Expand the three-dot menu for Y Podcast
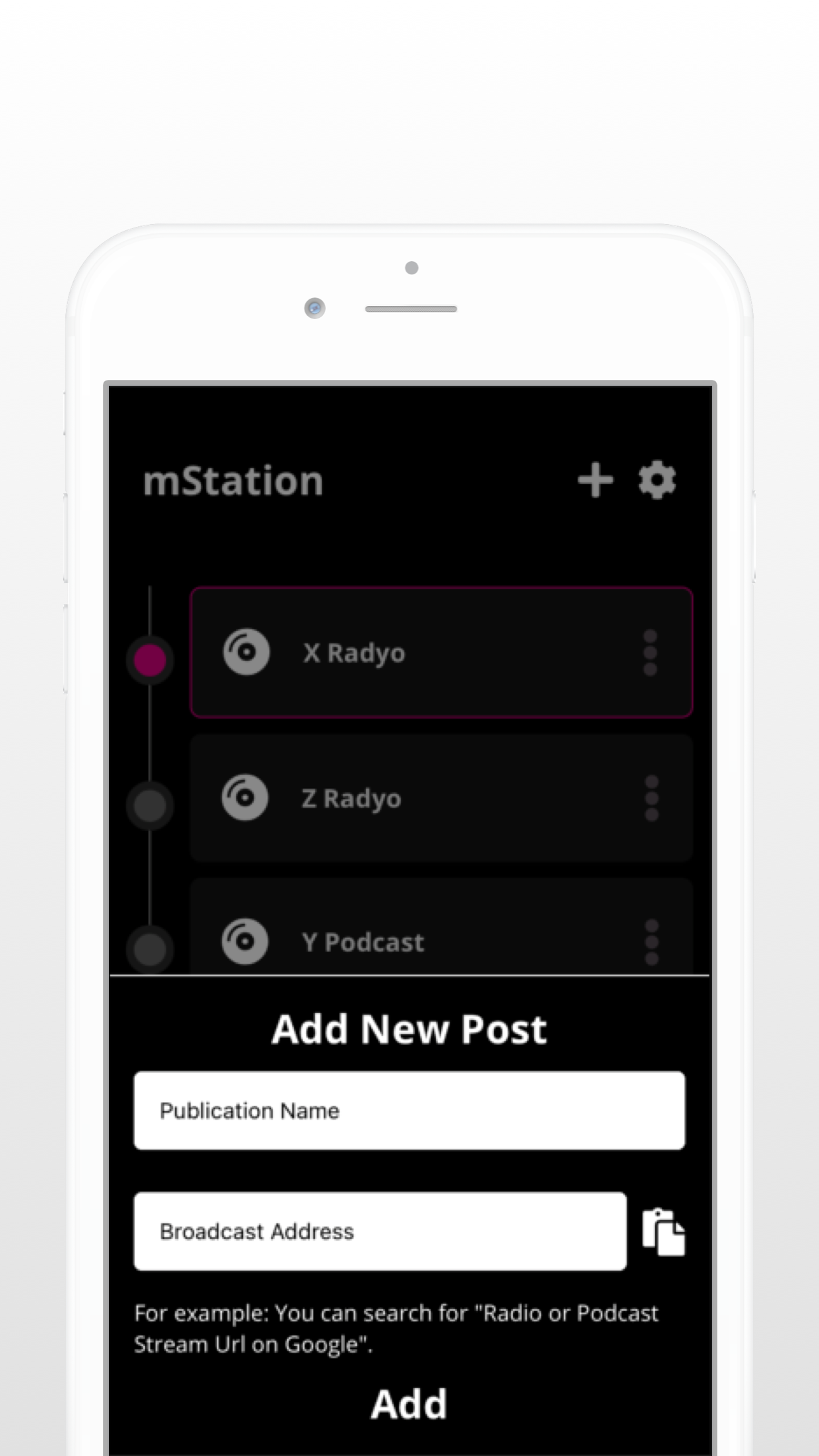This screenshot has width=819, height=1456. 652,942
